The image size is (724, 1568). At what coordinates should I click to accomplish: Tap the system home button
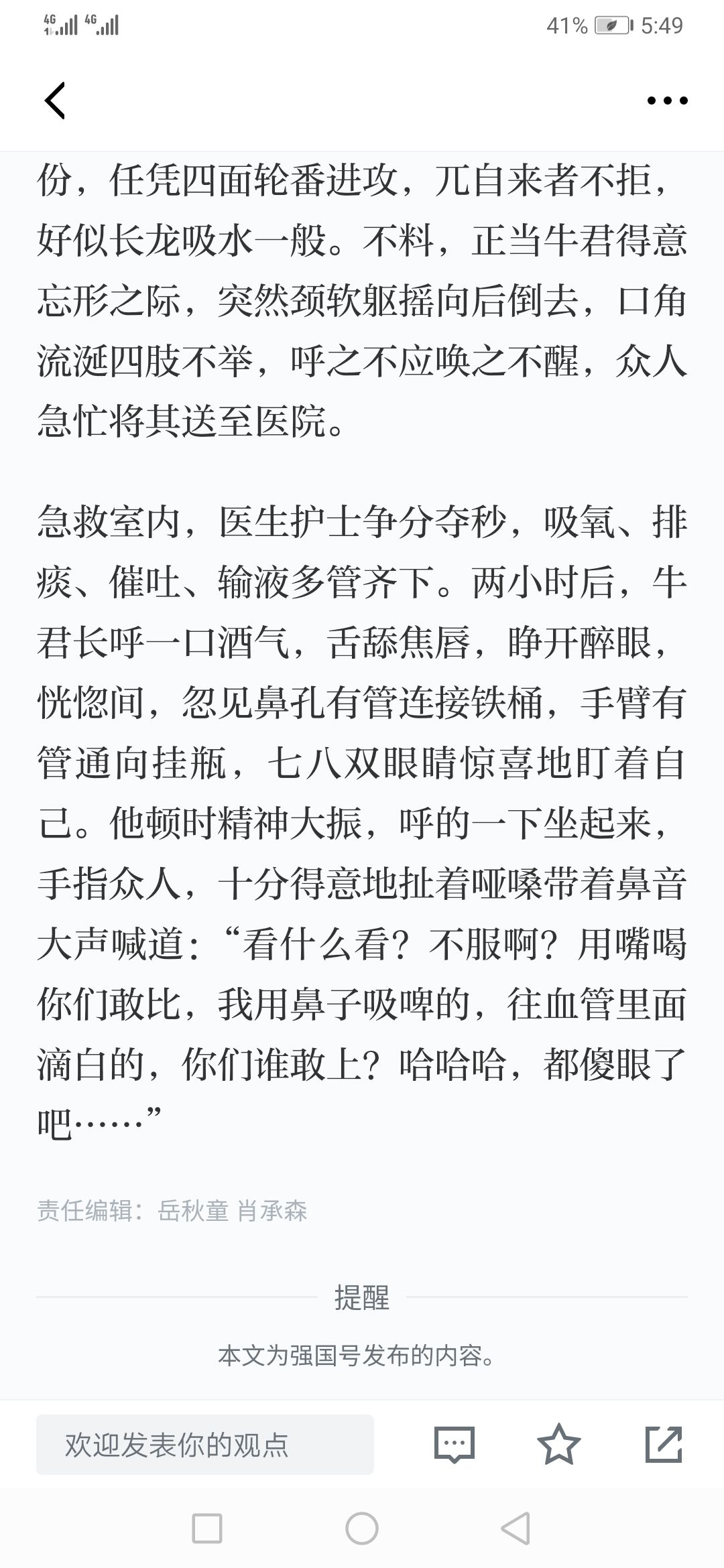(x=362, y=1529)
